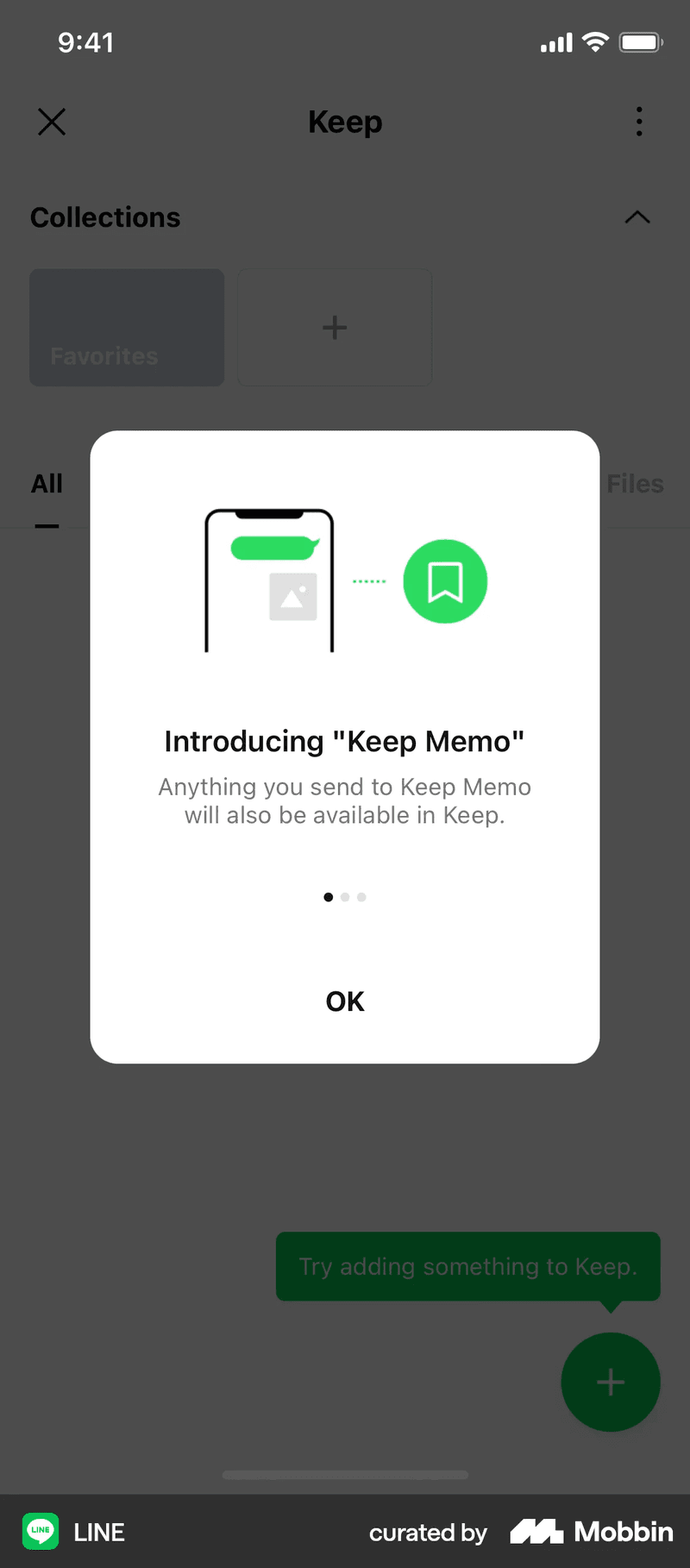690x1568 pixels.
Task: Switch to the Files tab
Action: [635, 484]
